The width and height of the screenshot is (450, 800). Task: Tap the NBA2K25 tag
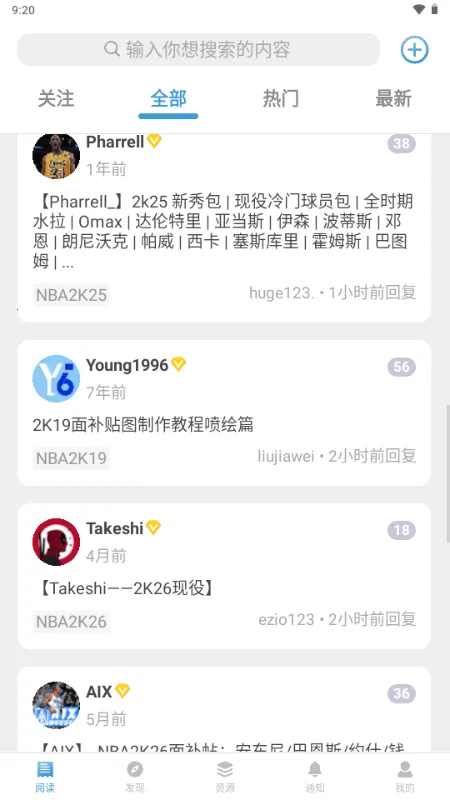coord(71,295)
